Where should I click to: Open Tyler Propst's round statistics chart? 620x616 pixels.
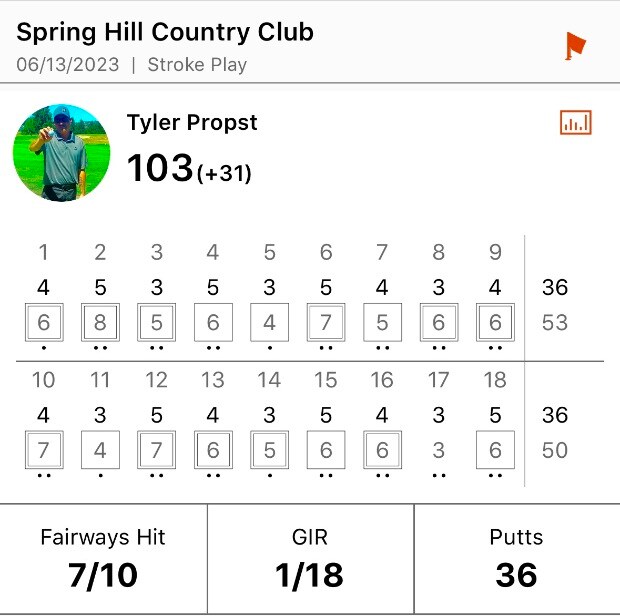click(x=576, y=123)
